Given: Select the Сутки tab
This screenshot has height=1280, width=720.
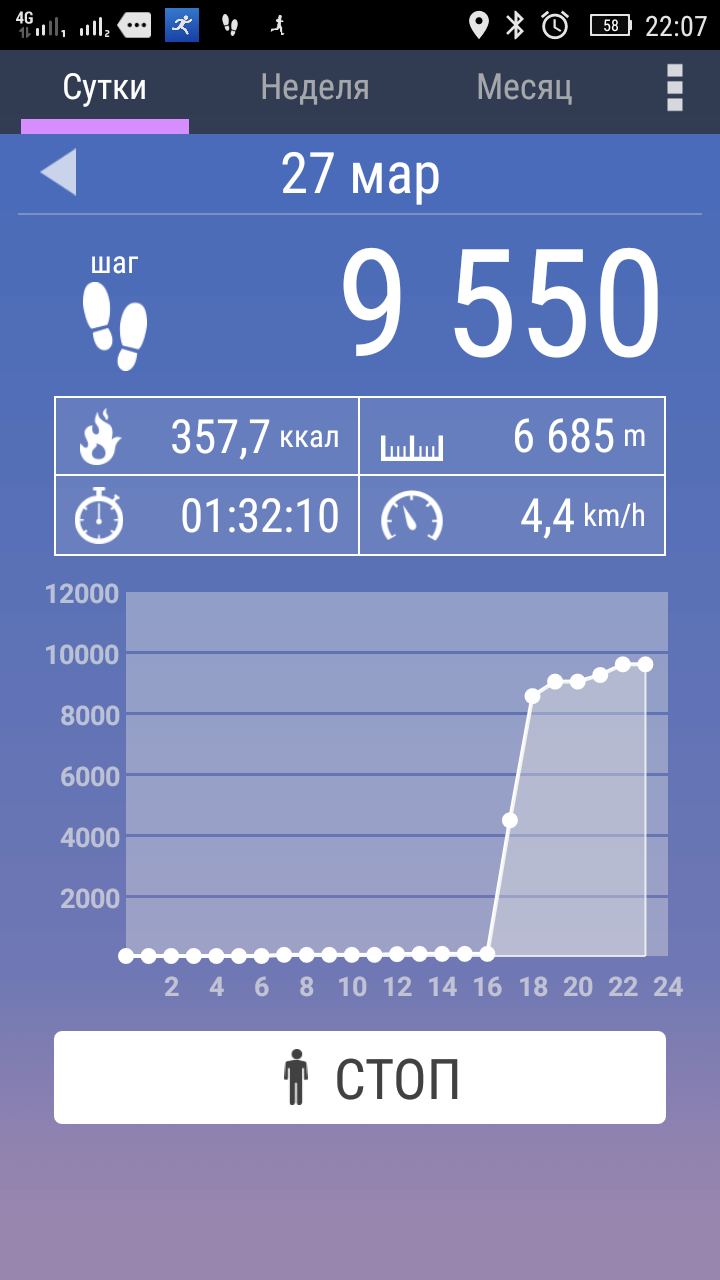Looking at the screenshot, I should click(x=105, y=88).
